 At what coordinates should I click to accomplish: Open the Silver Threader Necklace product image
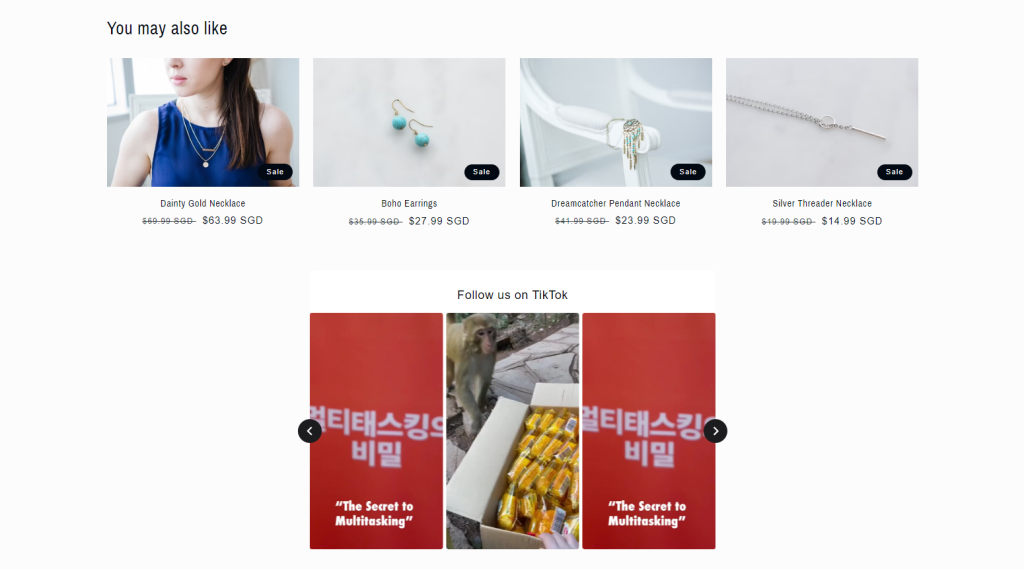(x=821, y=122)
